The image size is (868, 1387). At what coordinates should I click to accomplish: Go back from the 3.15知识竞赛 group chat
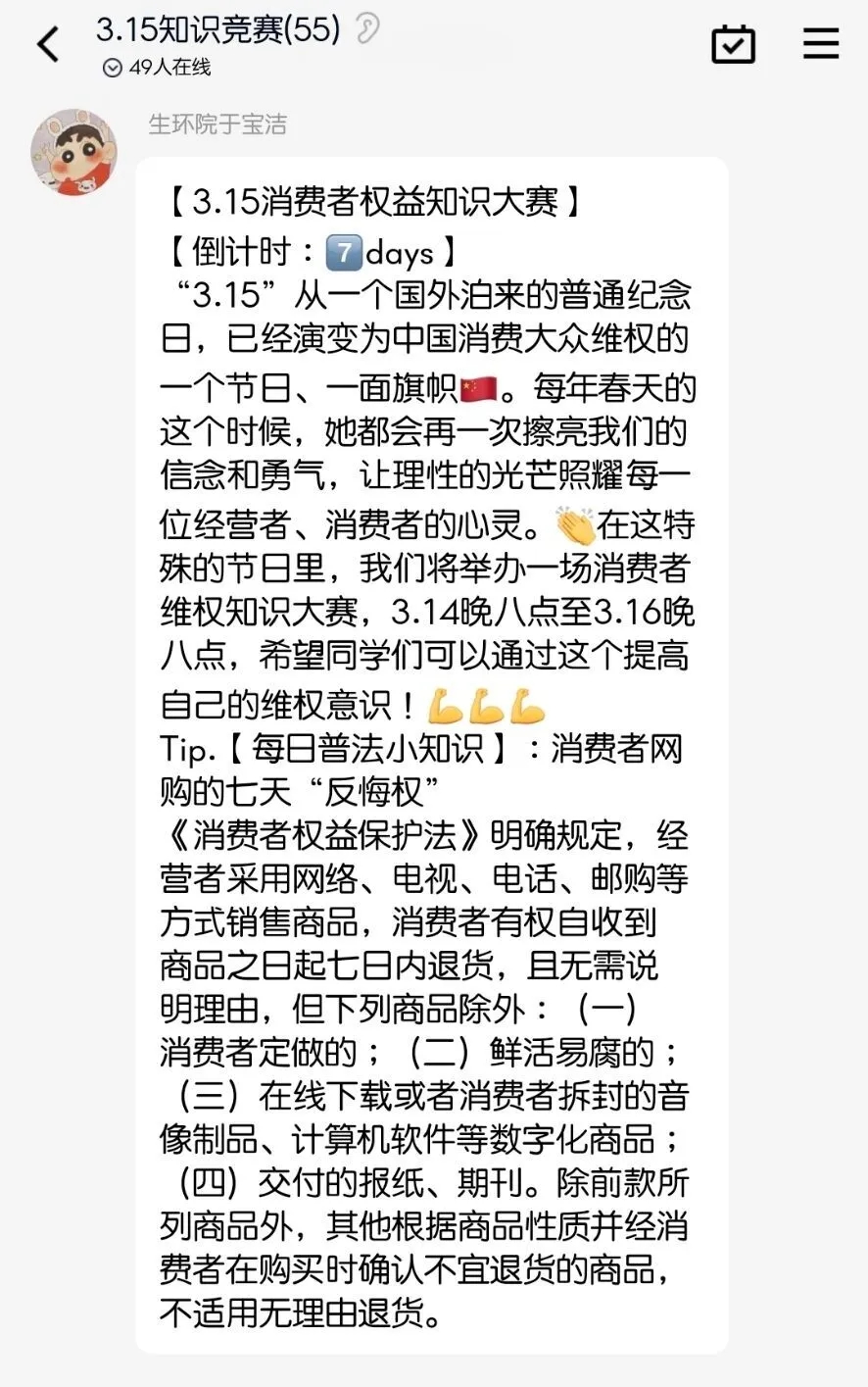click(48, 44)
